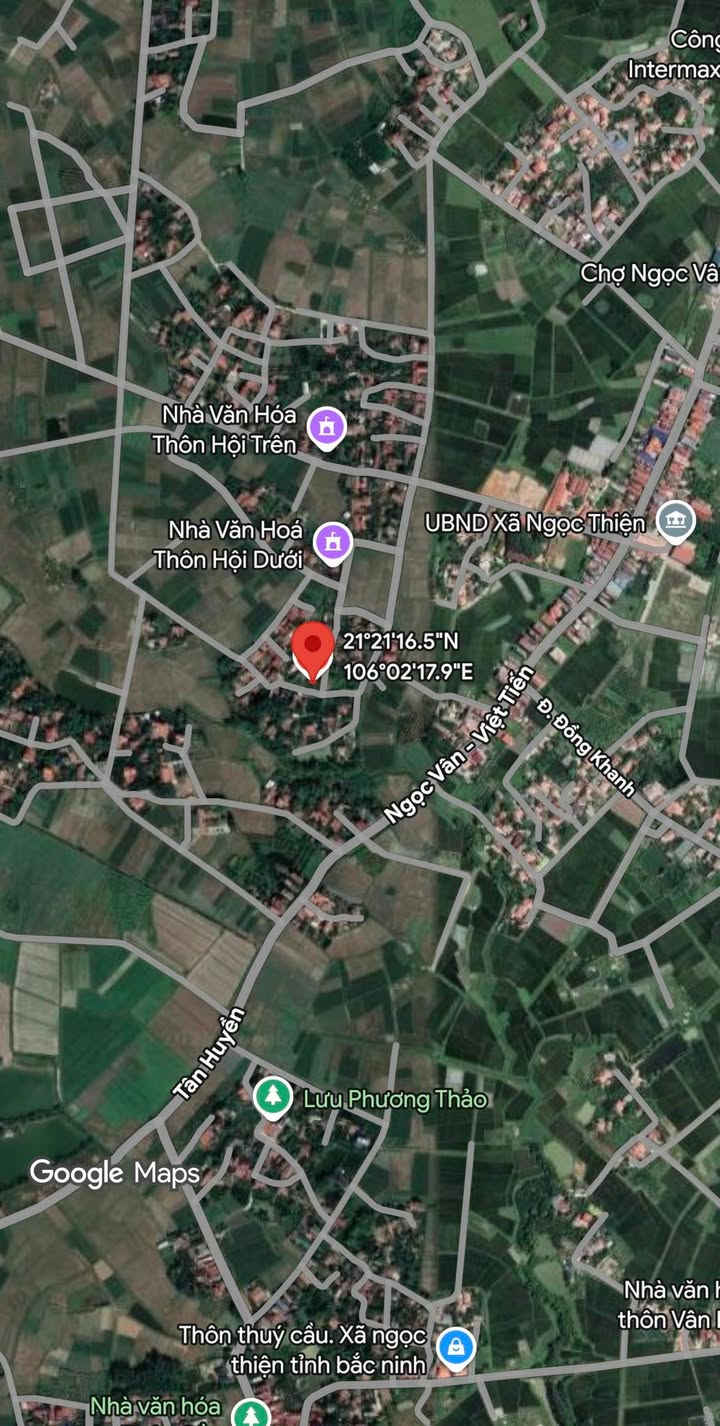Open UBND Xã Ngọc Thiện place marker
720x1426 pixels.
tap(676, 520)
